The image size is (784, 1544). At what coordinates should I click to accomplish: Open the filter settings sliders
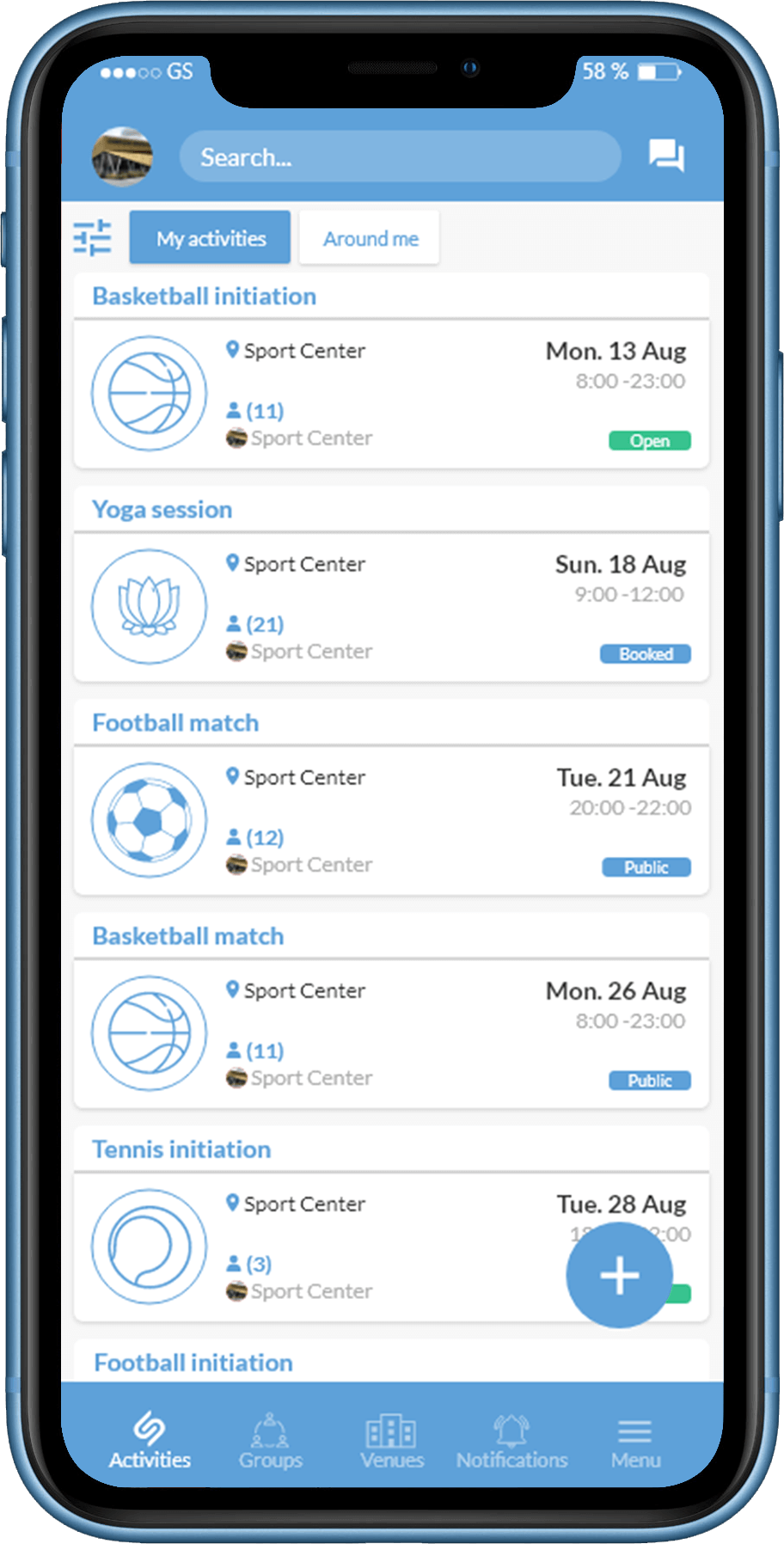[92, 237]
